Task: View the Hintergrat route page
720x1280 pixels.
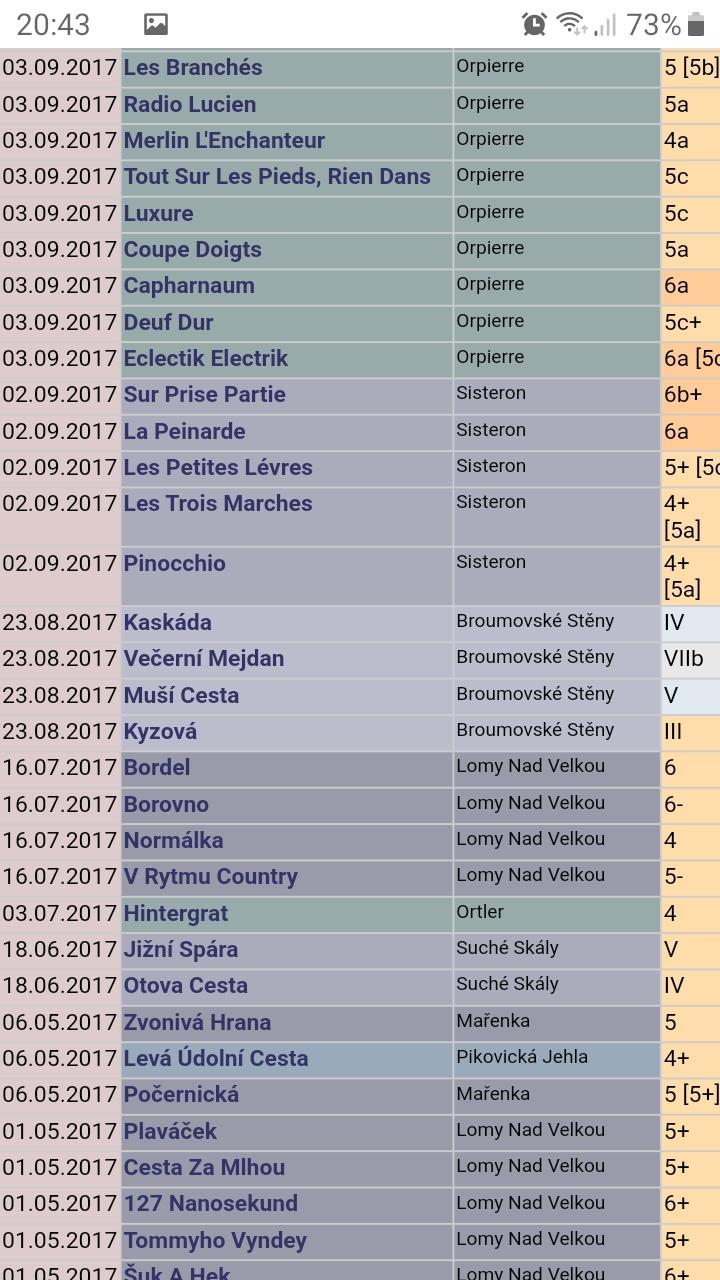Action: (x=176, y=914)
